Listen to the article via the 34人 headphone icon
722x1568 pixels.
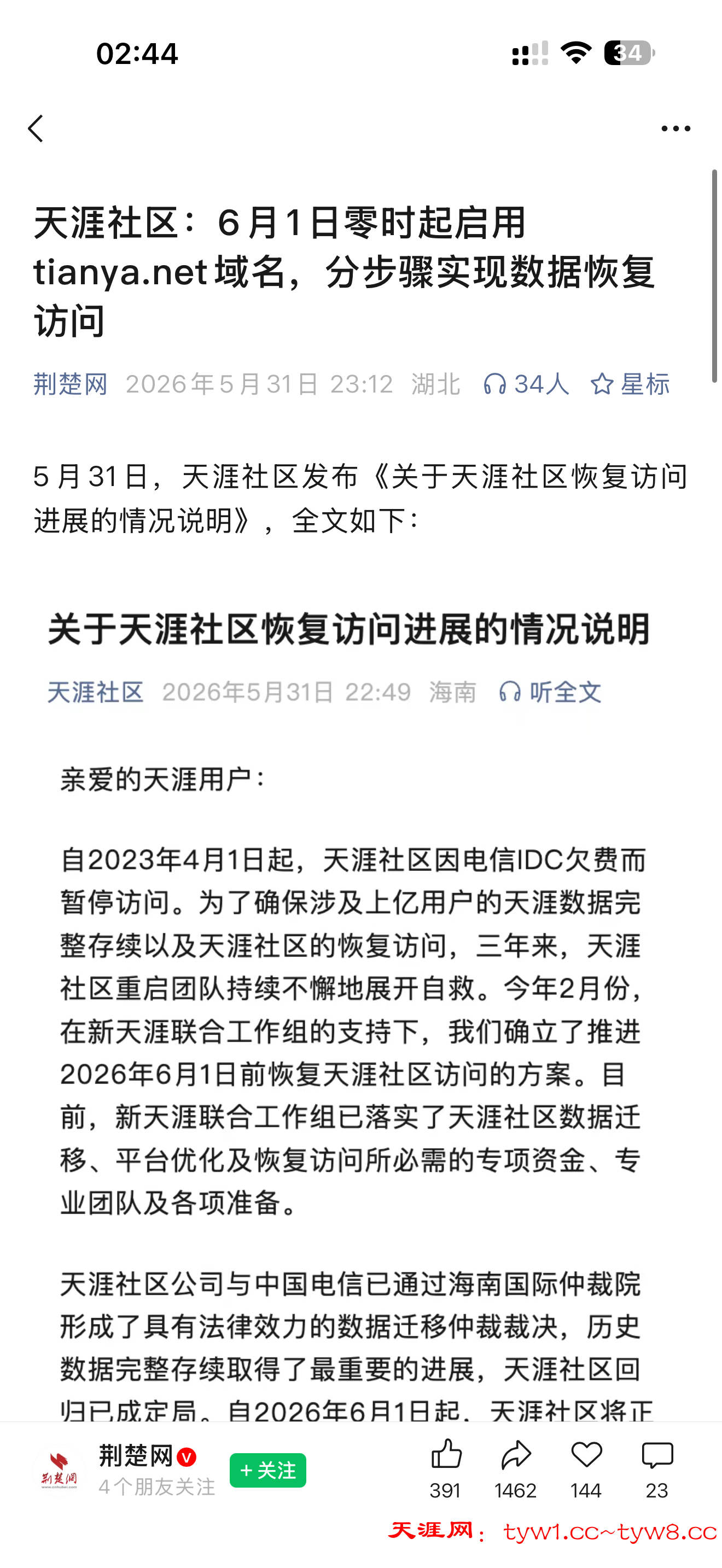tap(527, 384)
